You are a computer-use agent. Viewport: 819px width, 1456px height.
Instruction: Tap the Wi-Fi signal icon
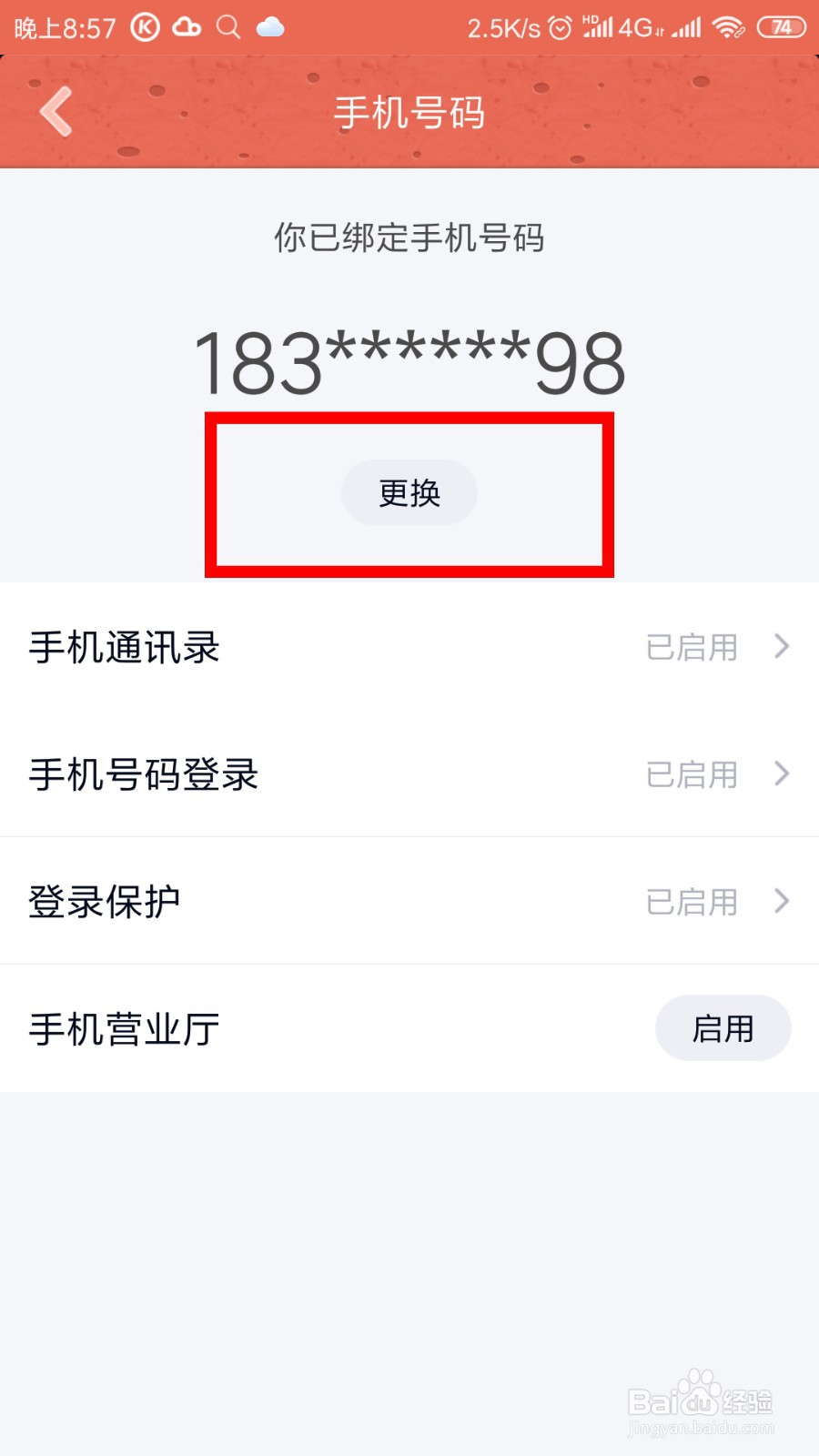pos(725,27)
